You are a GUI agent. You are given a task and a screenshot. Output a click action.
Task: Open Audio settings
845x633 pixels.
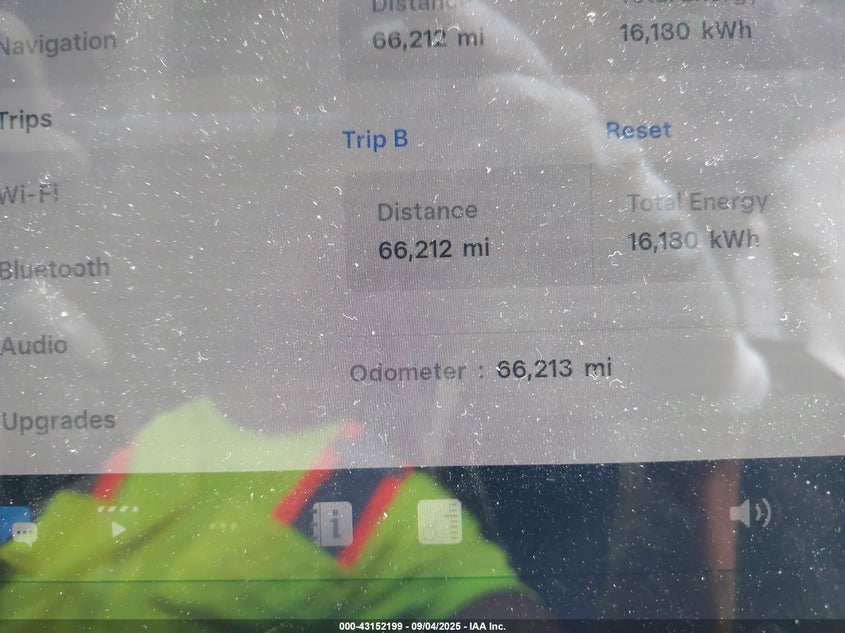point(35,346)
